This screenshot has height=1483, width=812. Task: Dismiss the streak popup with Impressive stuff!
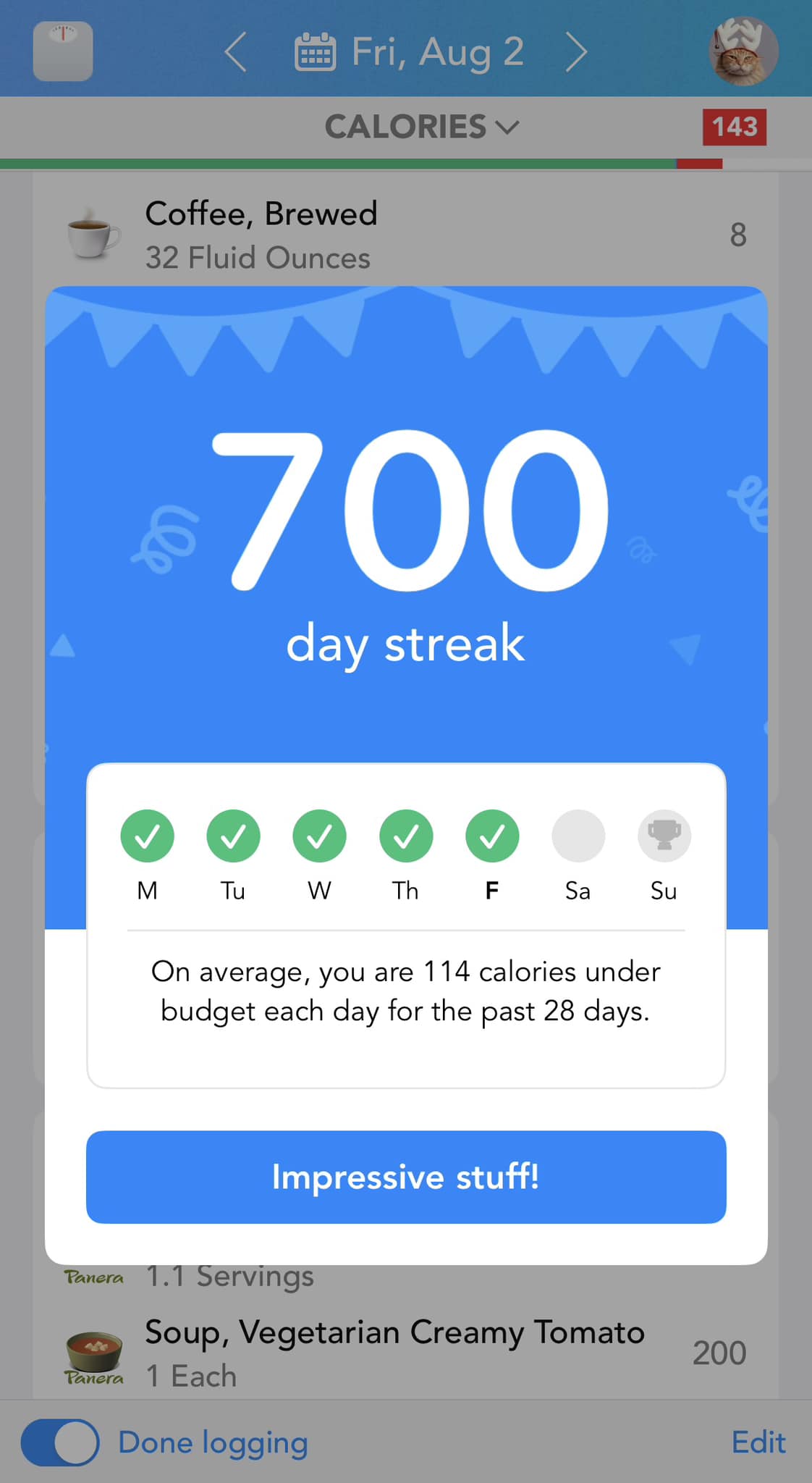[x=405, y=1177]
